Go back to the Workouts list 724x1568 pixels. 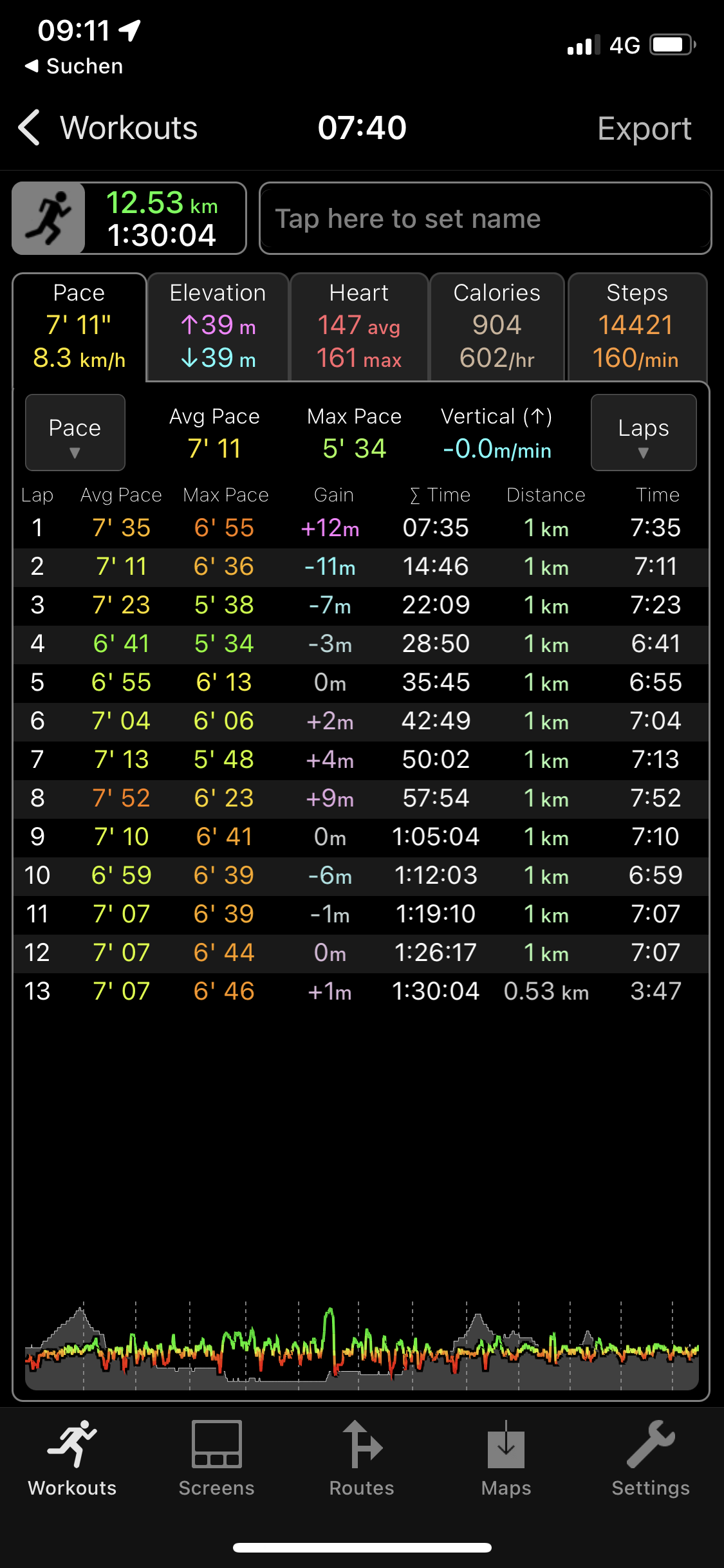coord(107,128)
